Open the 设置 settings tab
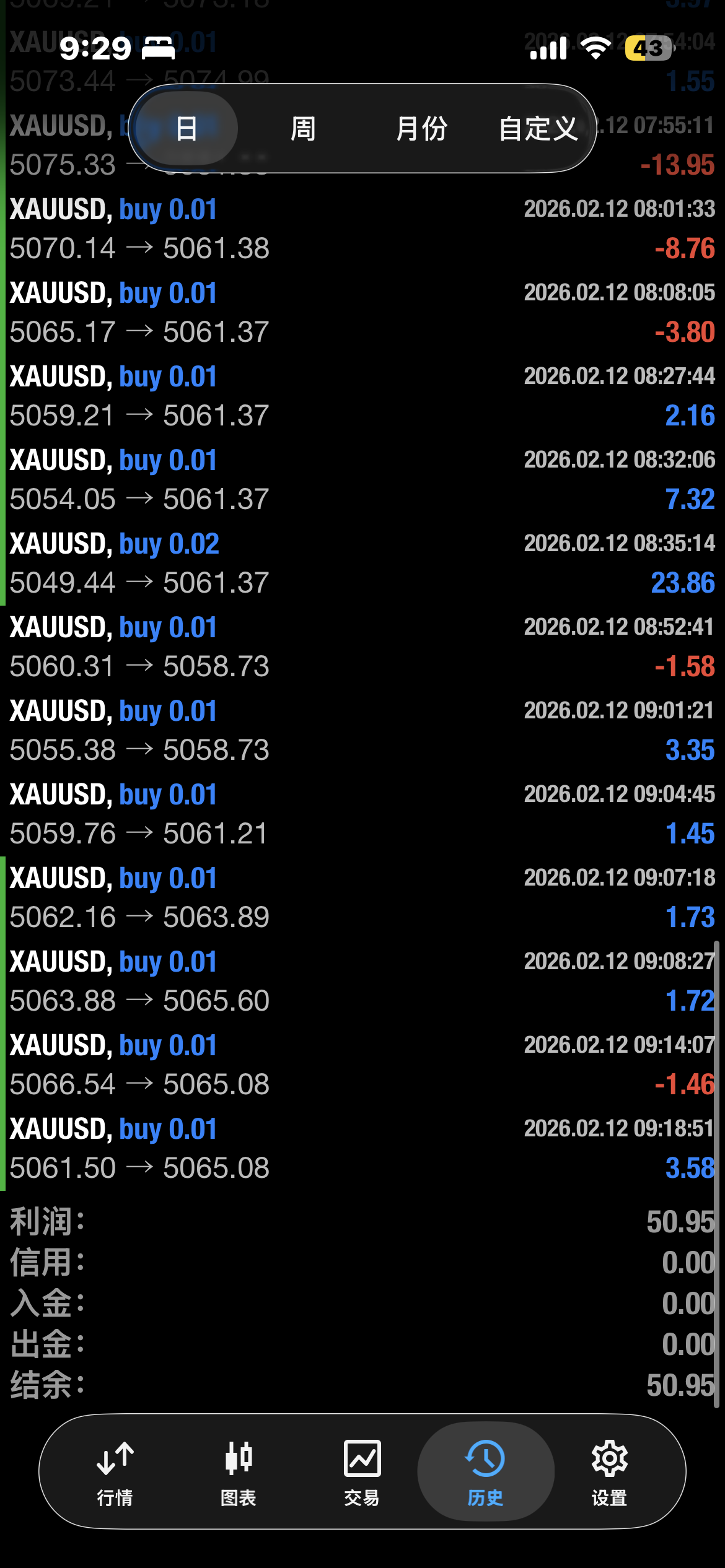 [609, 1470]
